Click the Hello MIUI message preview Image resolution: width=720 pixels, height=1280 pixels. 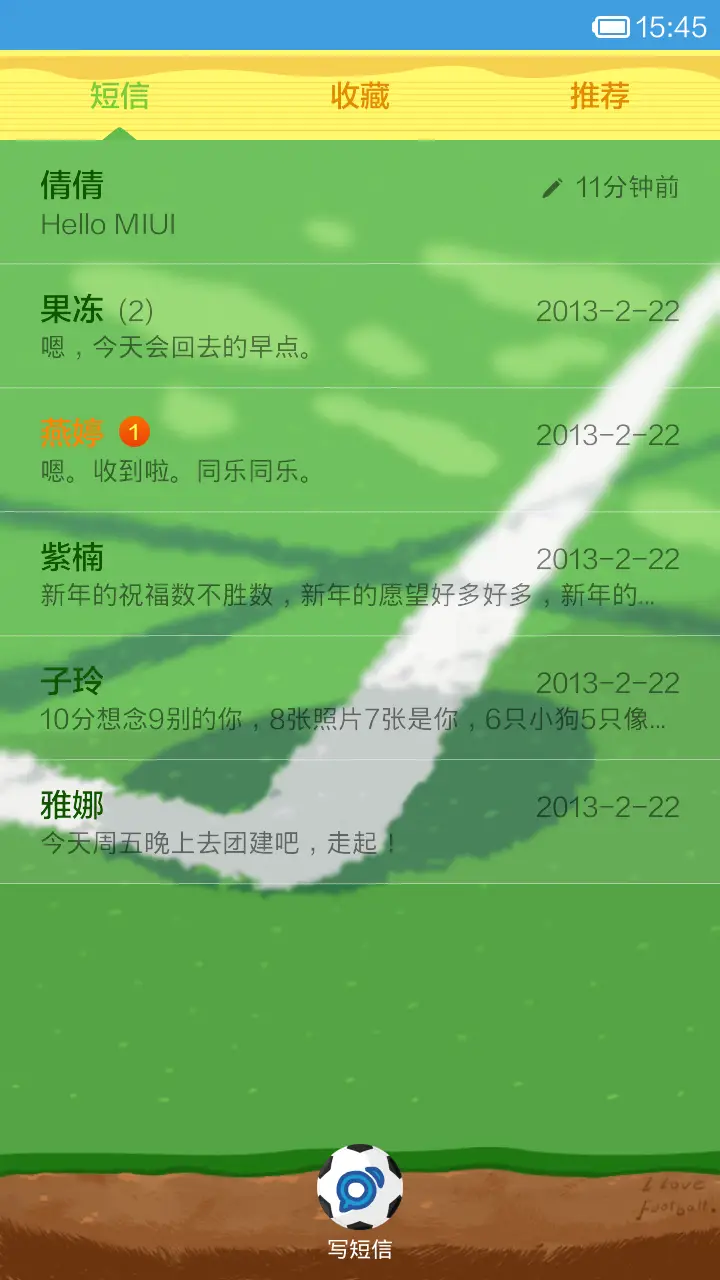click(x=108, y=225)
